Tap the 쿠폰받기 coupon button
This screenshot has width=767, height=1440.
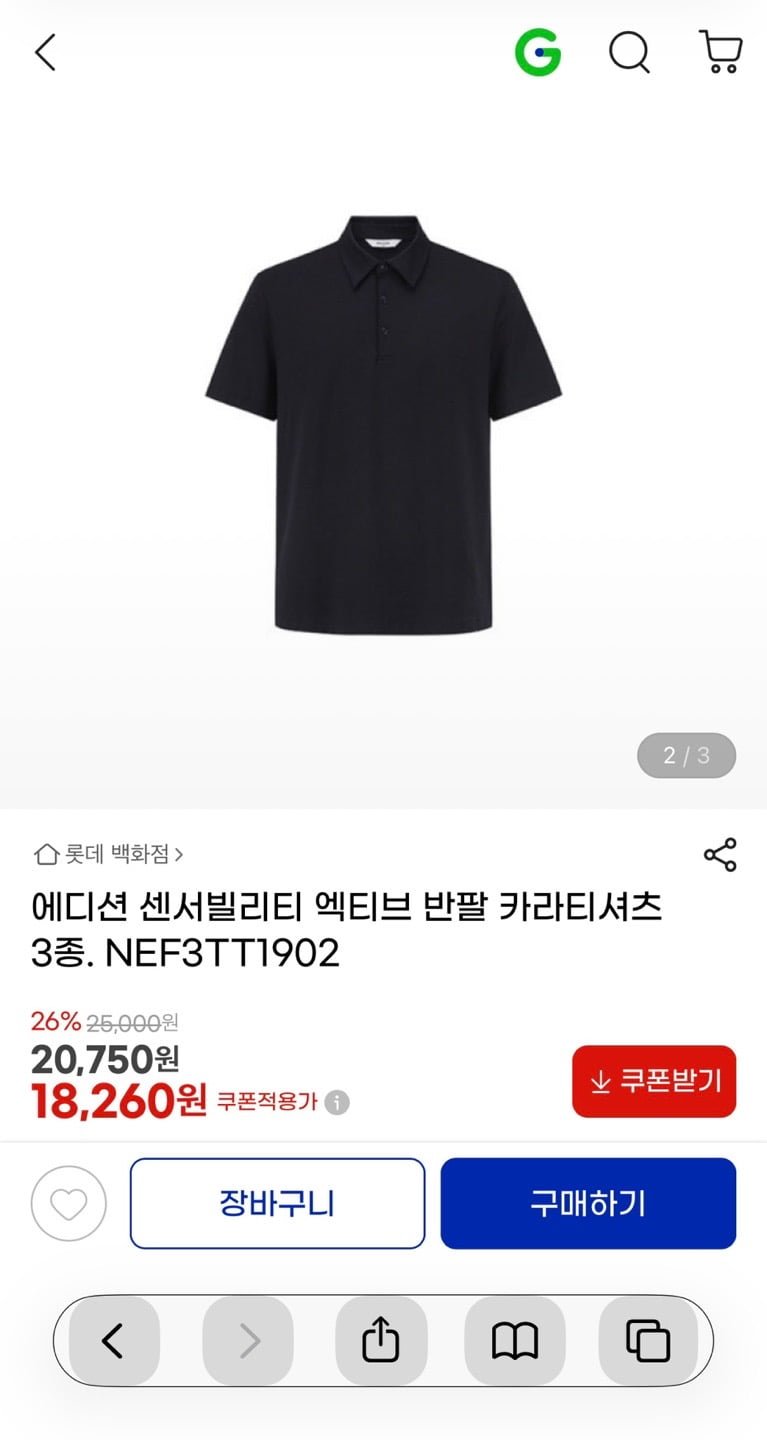coord(654,1081)
